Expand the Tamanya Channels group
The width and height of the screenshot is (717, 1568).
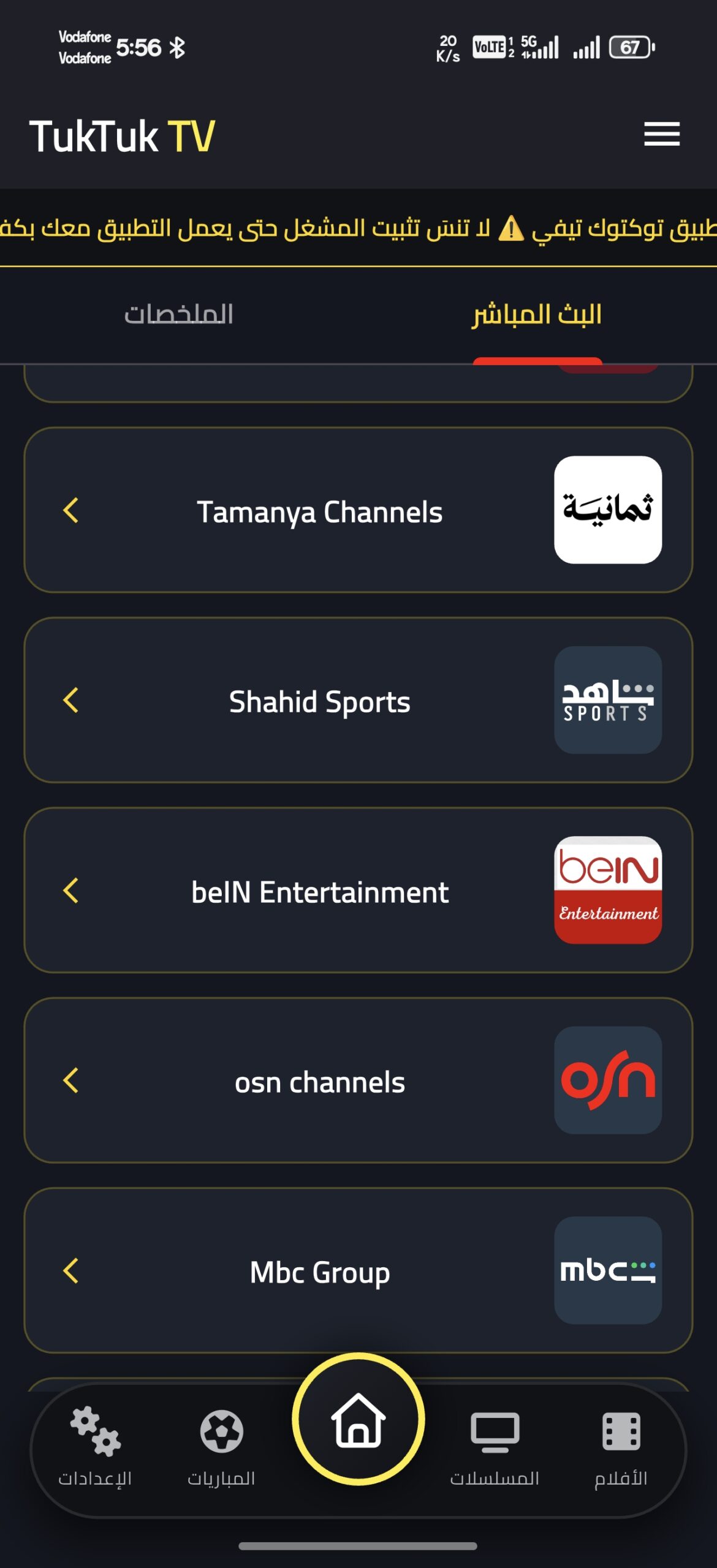(x=72, y=512)
